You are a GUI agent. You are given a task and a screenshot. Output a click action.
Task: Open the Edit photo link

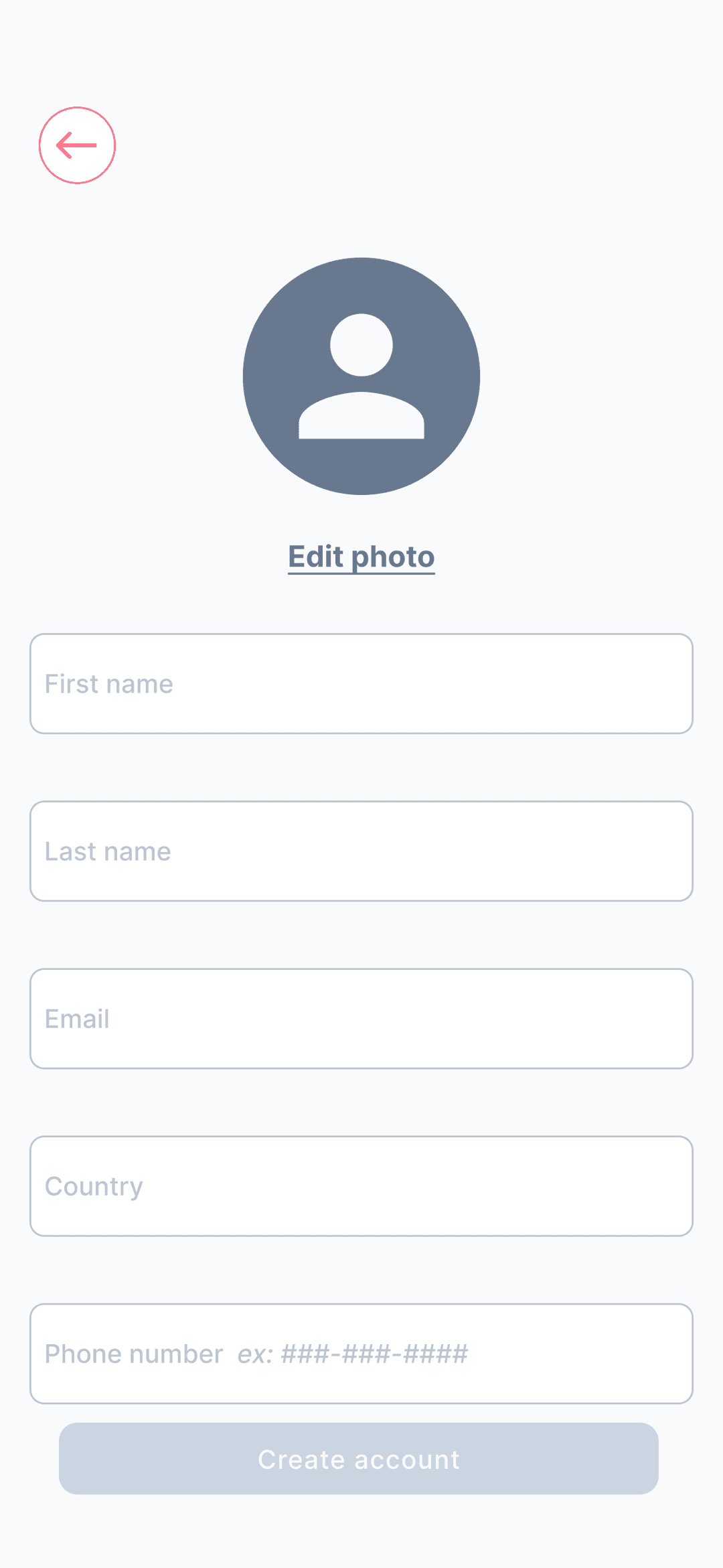pyautogui.click(x=361, y=557)
